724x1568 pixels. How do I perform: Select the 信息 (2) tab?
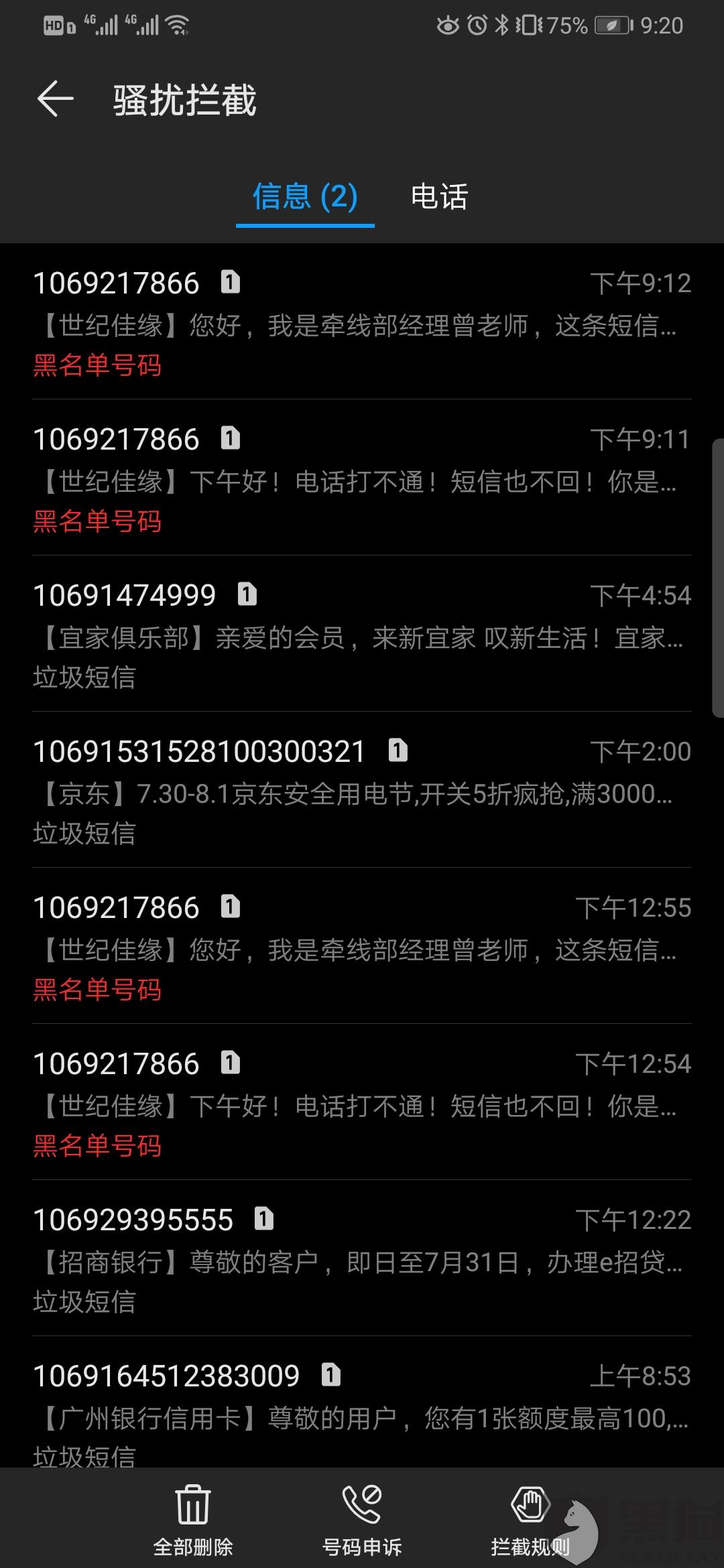[x=305, y=197]
